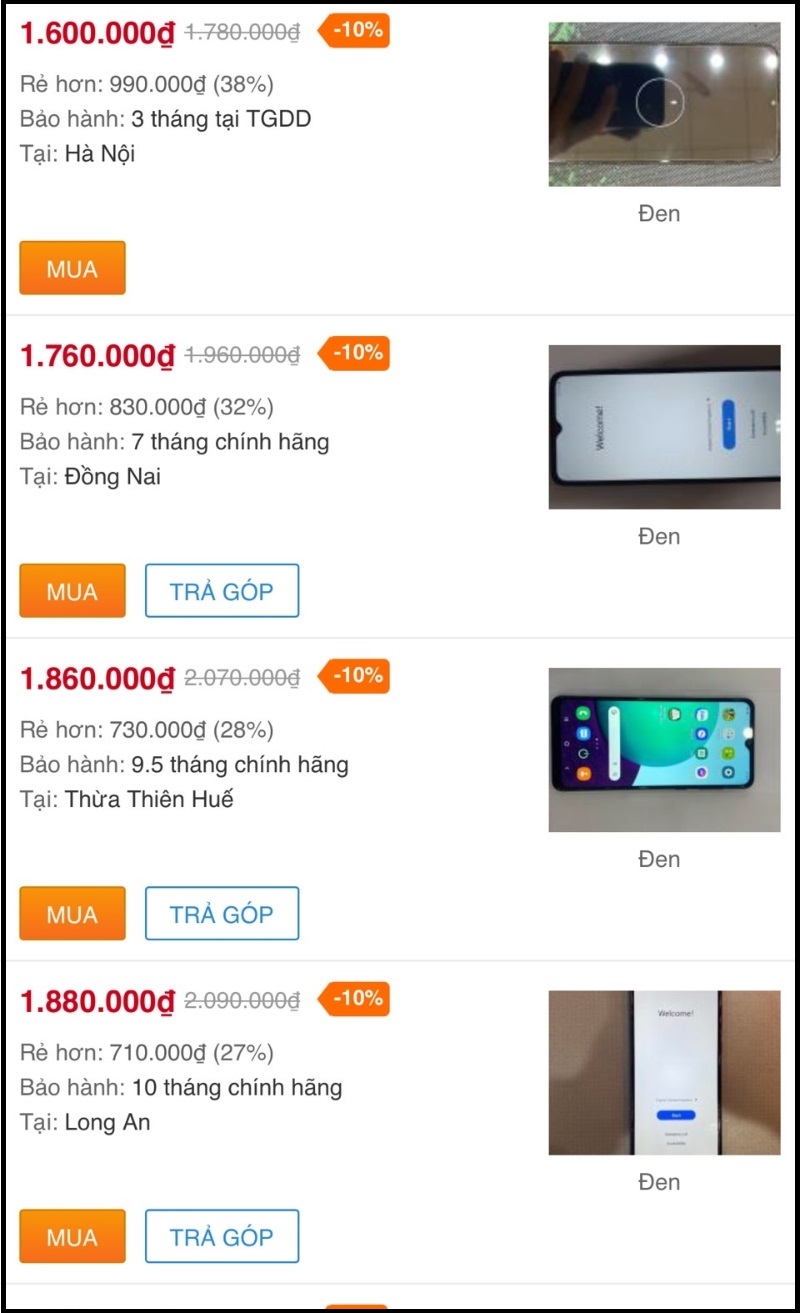Image resolution: width=800 pixels, height=1313 pixels.
Task: Pick TRẢ GÓP for the Long An phone
Action: pos(221,1237)
